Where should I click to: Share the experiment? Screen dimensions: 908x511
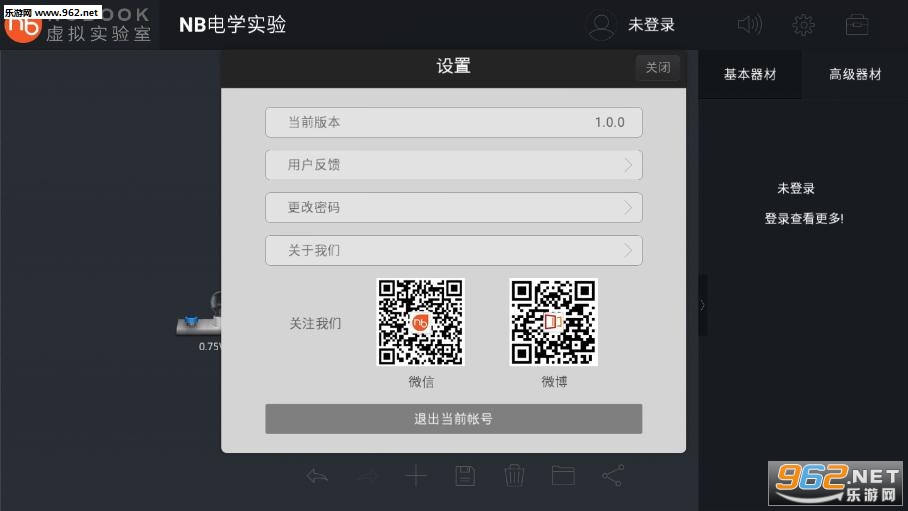613,476
